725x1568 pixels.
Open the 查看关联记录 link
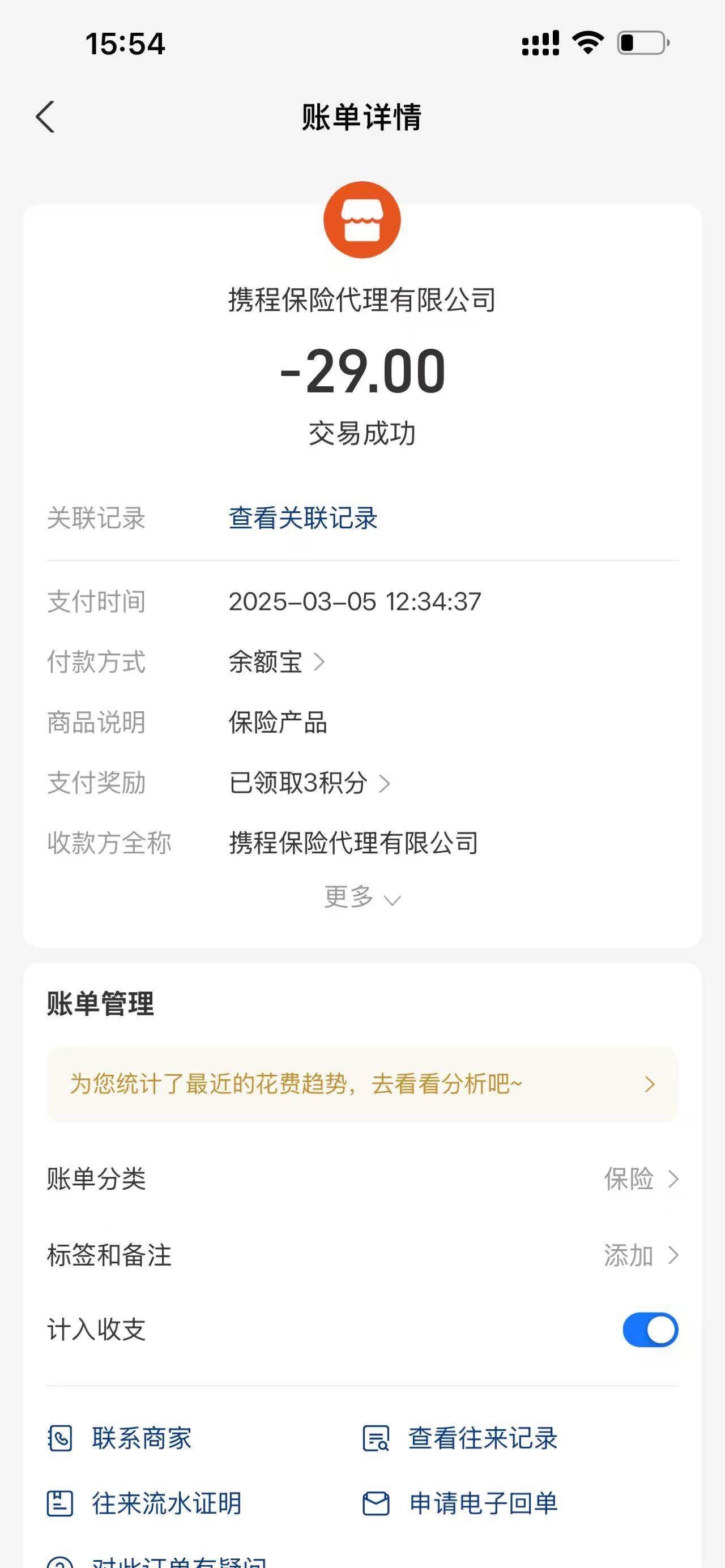tap(303, 519)
